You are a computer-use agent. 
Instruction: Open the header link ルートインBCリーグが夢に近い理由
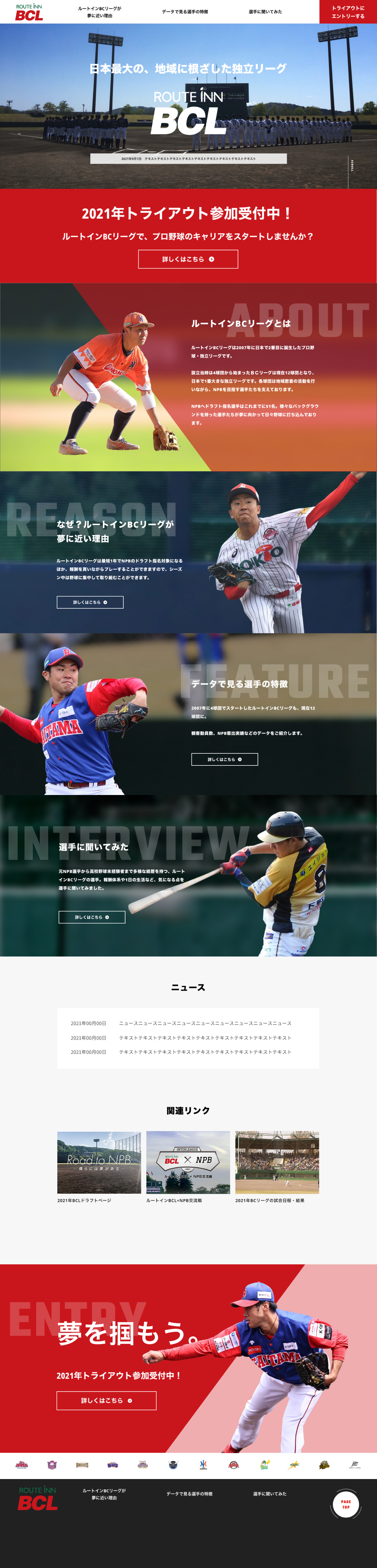click(99, 12)
